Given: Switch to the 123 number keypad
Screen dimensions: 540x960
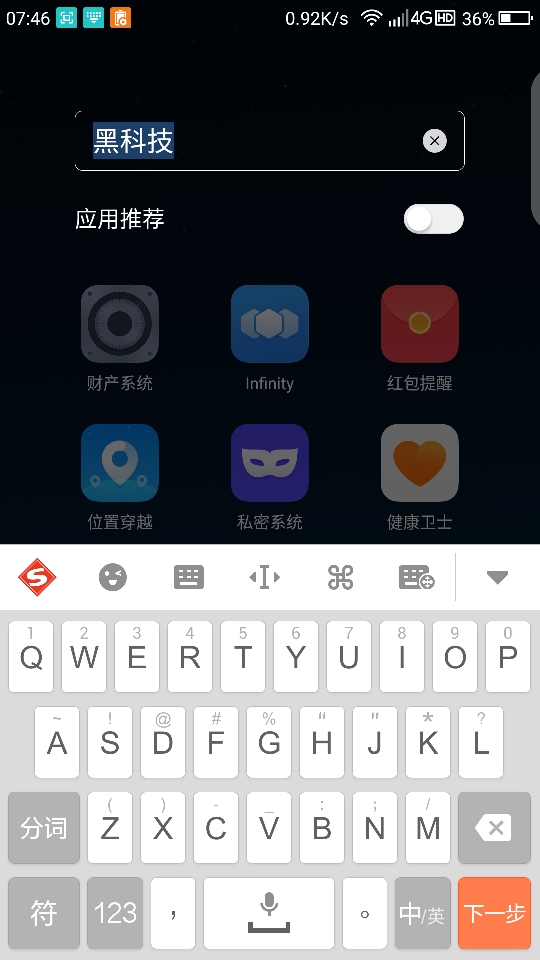Looking at the screenshot, I should [x=115, y=913].
